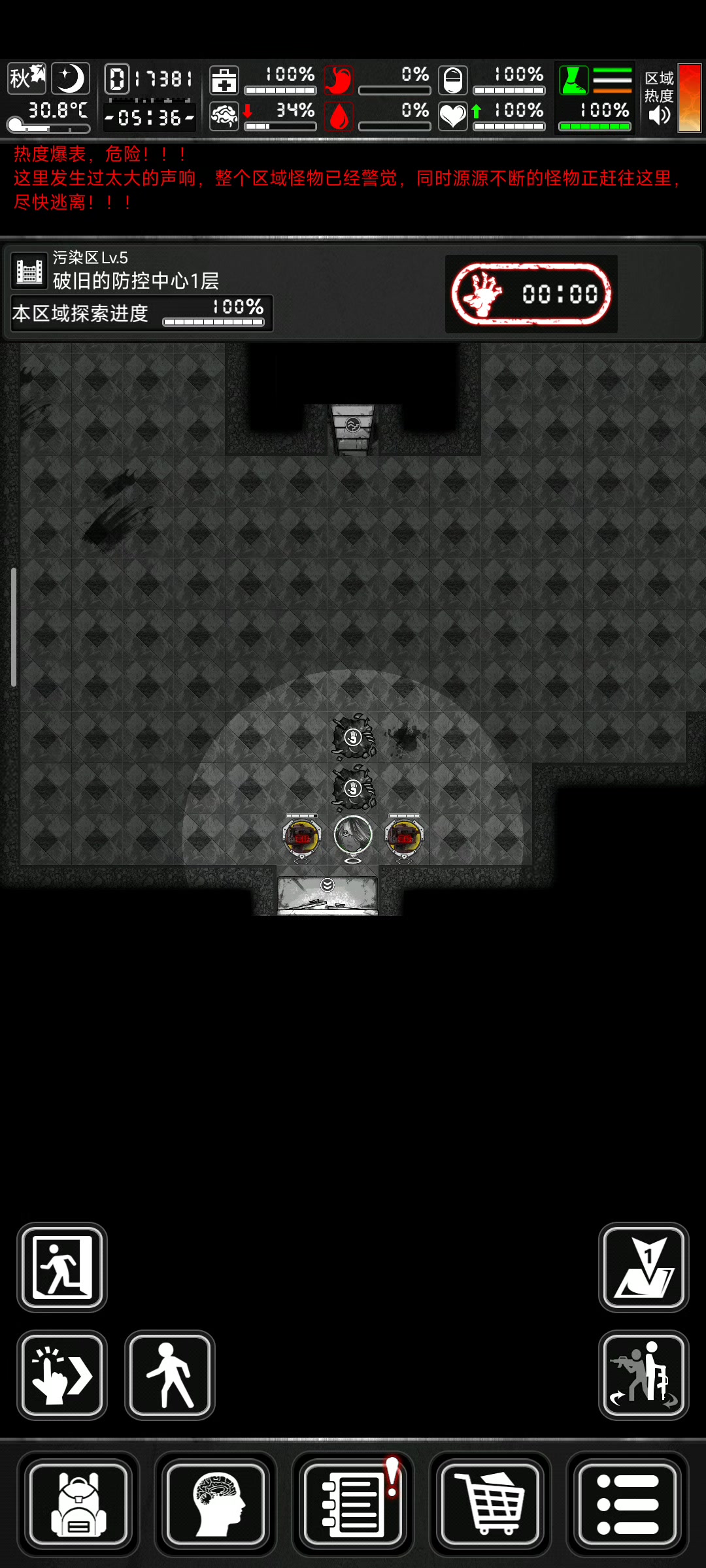
Task: Tap the tap-to-advance gesture button
Action: tap(62, 1375)
